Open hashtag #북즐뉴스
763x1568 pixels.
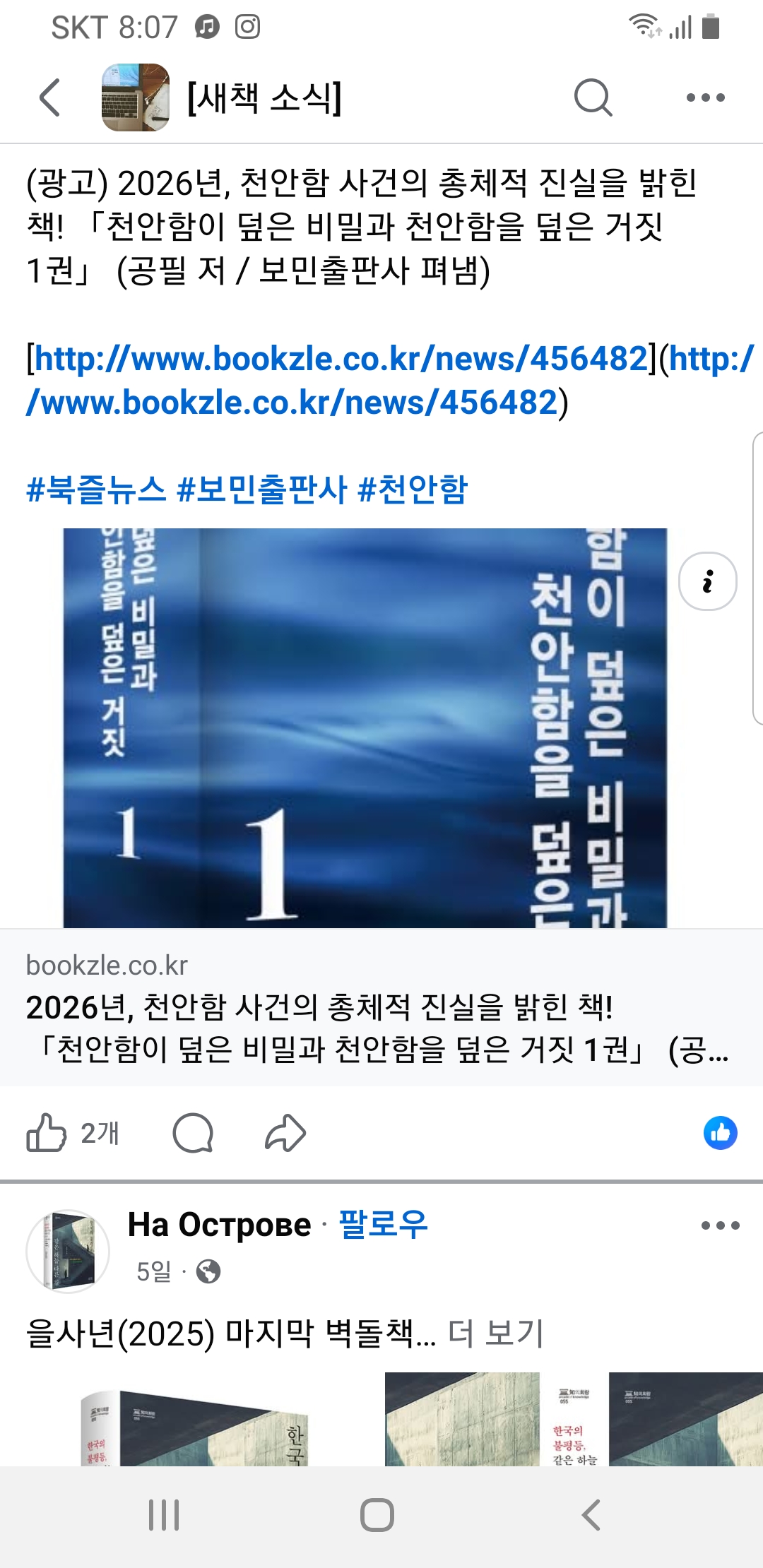point(96,489)
